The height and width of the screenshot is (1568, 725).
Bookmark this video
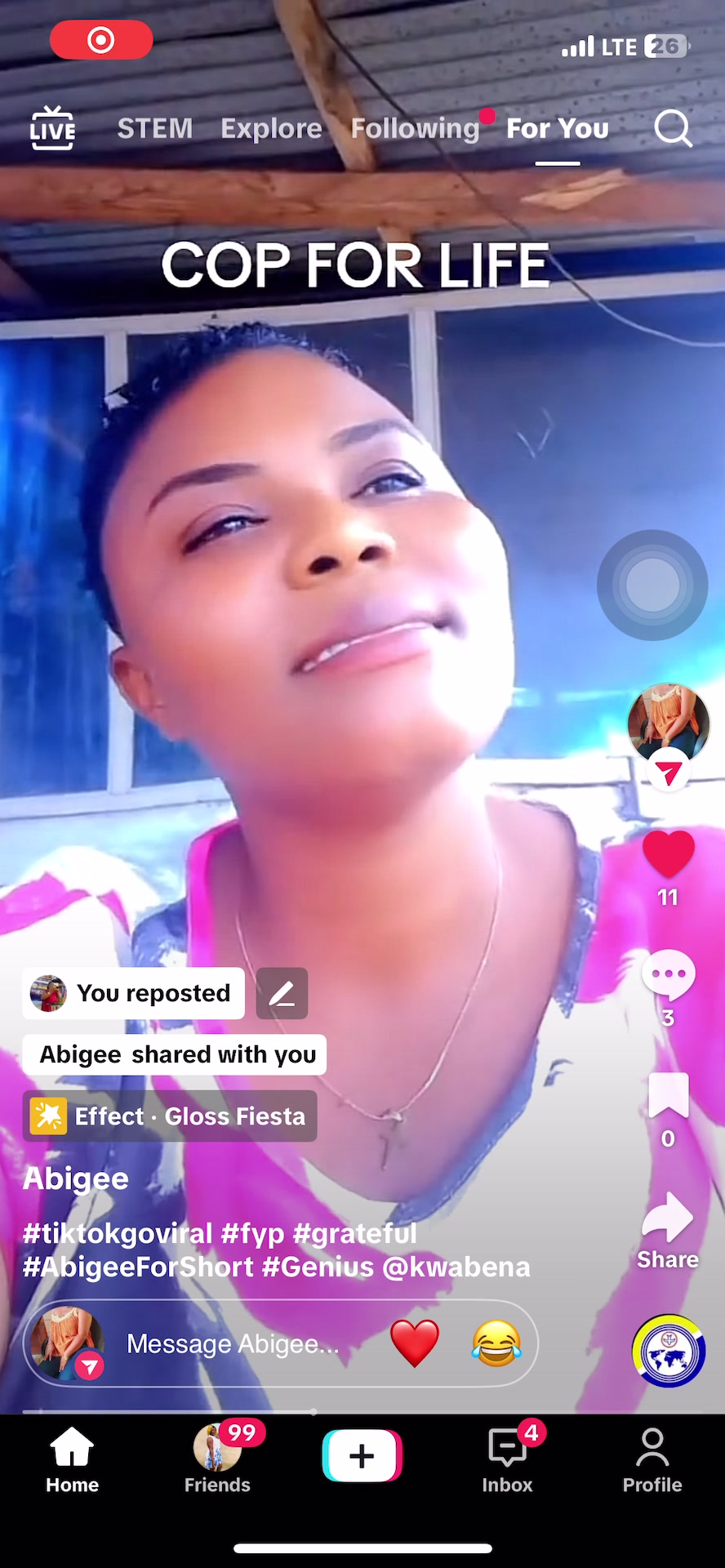coord(668,1095)
